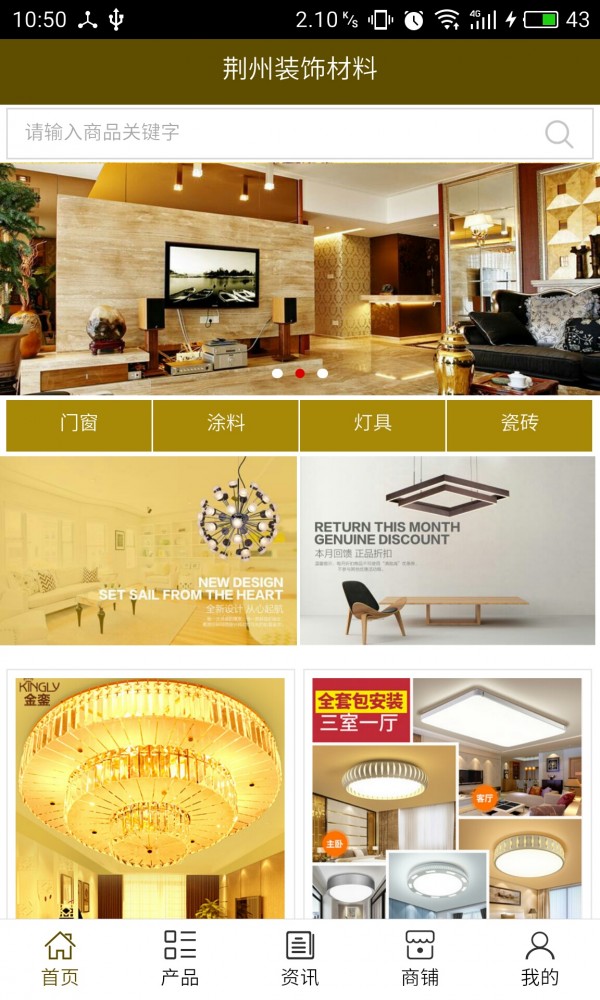Screen dimensions: 600x1000
Task: Open the 瓷砖 category
Action: pos(520,424)
